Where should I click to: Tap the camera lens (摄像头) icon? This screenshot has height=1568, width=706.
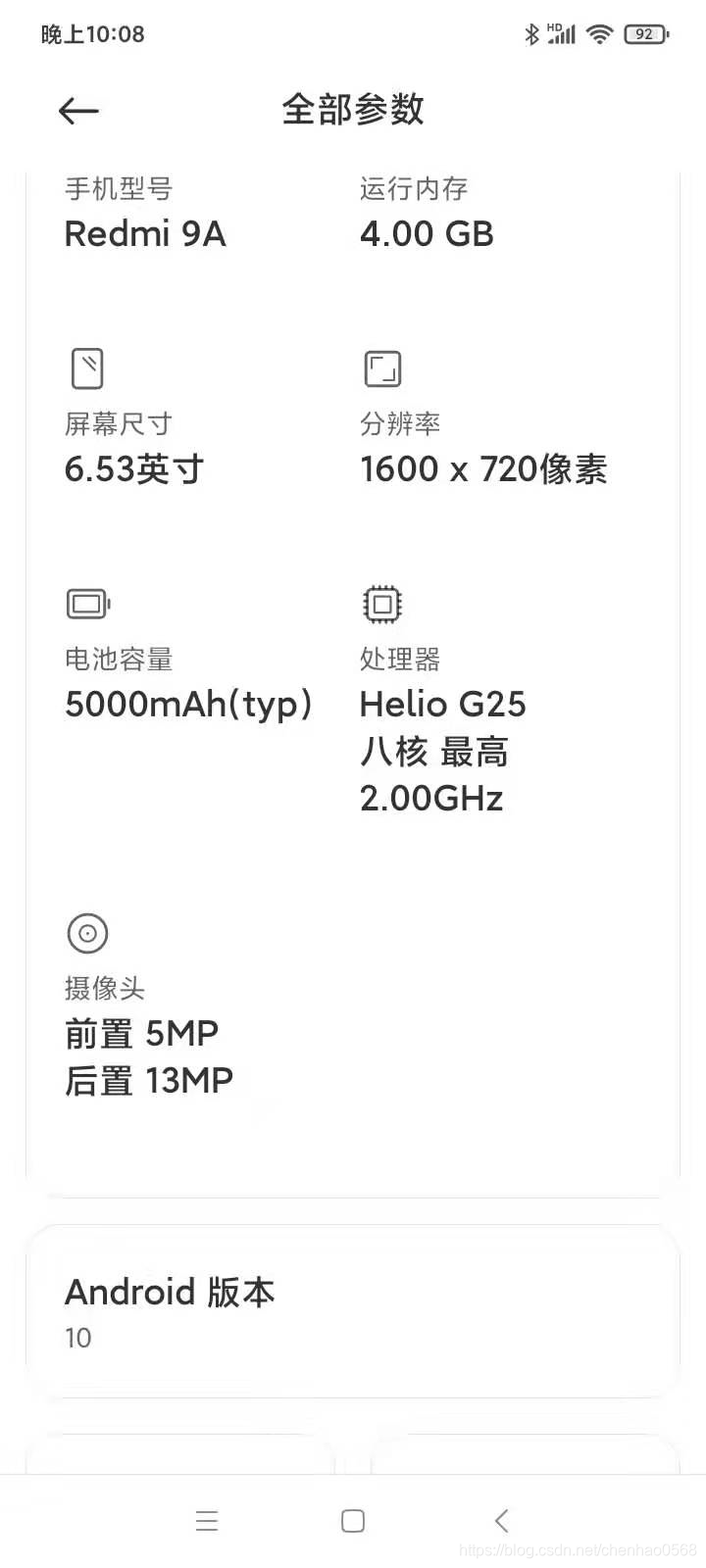pos(87,933)
